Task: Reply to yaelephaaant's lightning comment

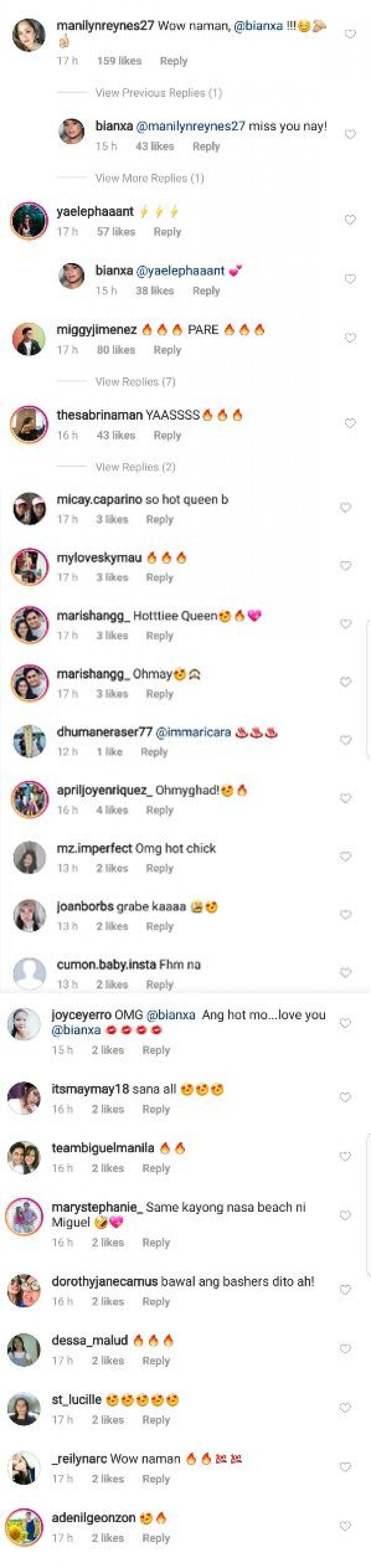Action: pyautogui.click(x=167, y=231)
